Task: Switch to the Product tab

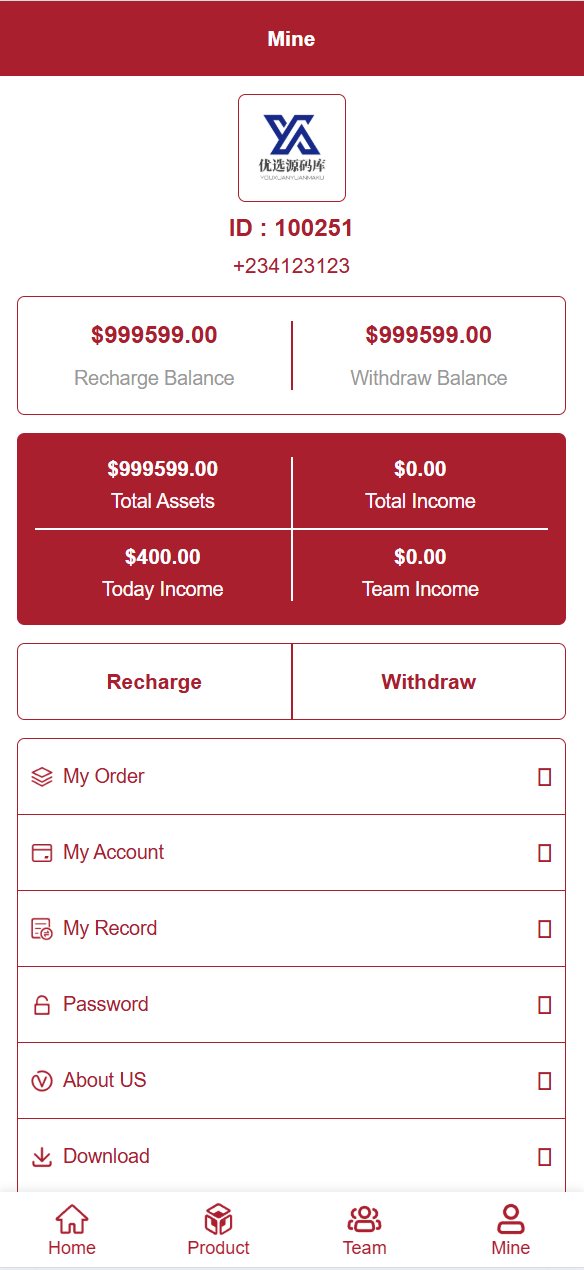Action: (218, 1230)
